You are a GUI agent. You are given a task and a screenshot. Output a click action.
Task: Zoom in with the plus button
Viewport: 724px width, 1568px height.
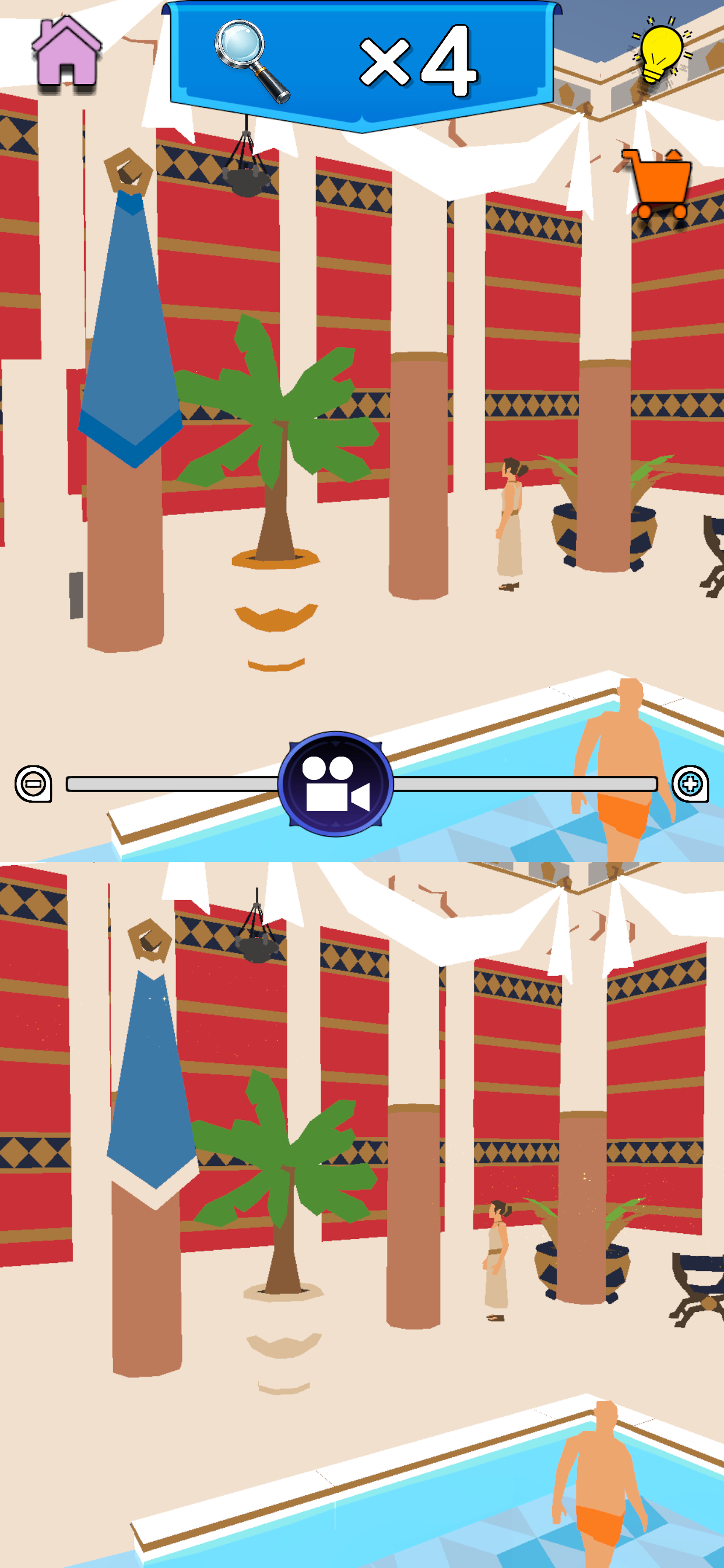coord(690,783)
